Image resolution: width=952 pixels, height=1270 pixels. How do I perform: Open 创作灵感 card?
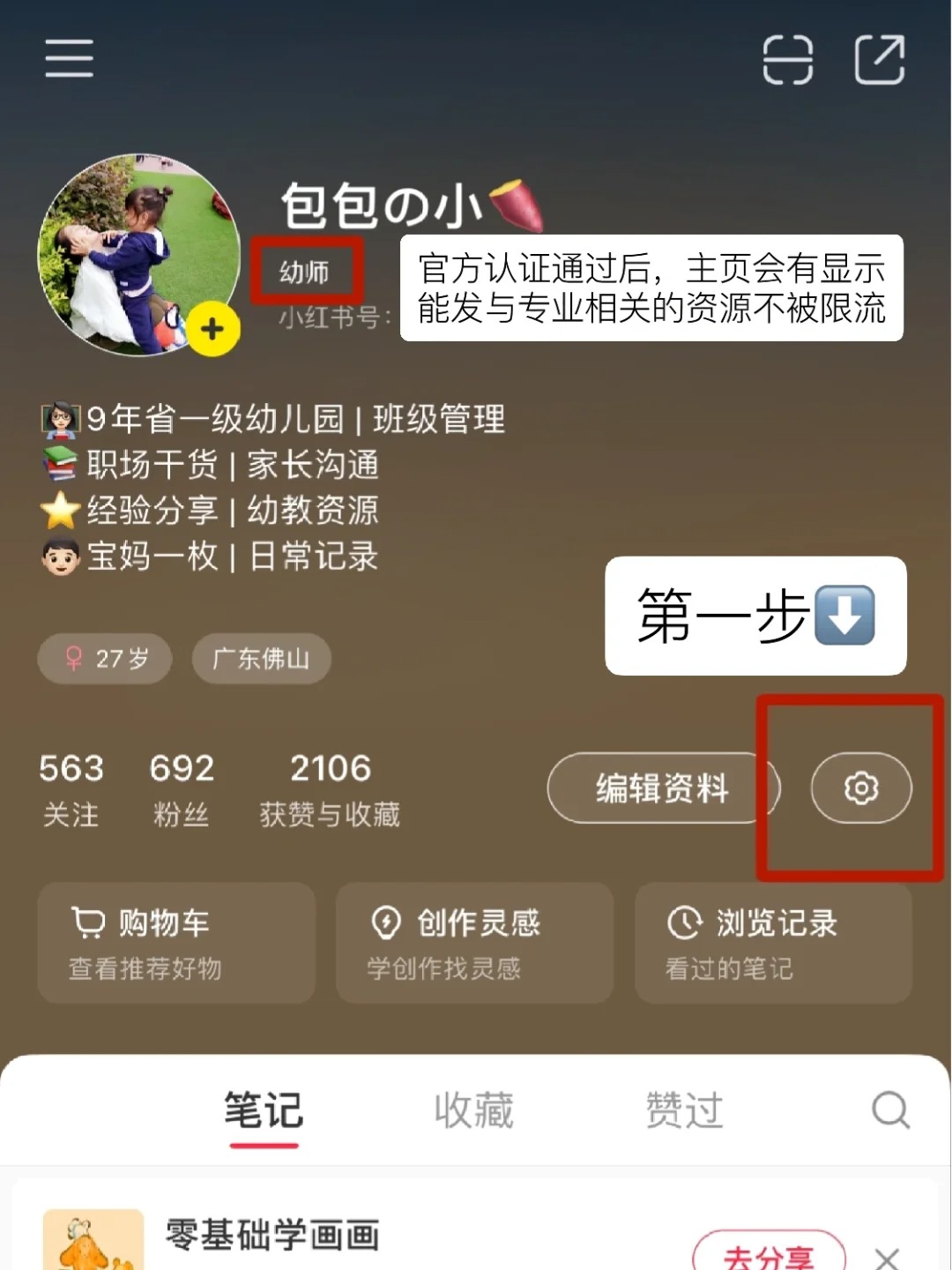tap(474, 943)
